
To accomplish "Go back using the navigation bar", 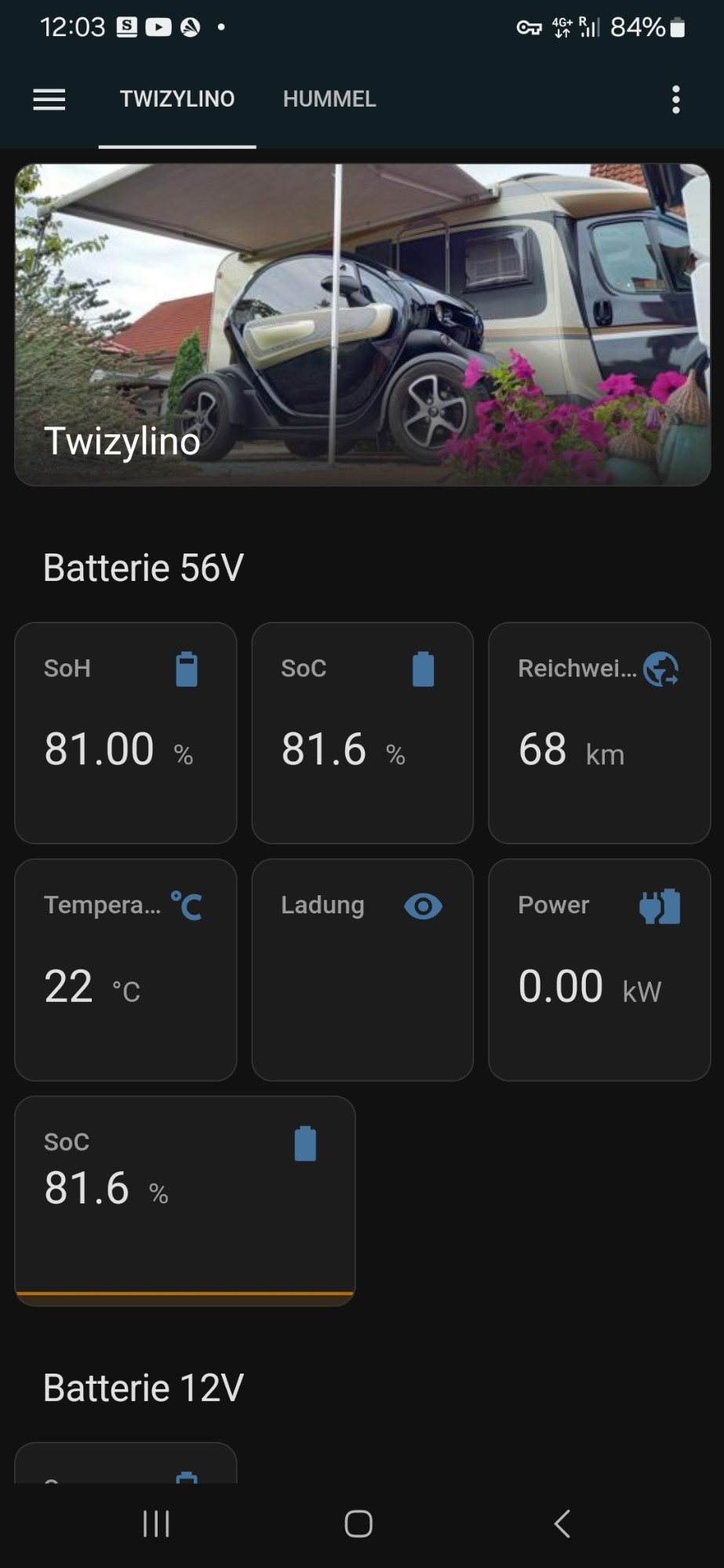I will (562, 1524).
